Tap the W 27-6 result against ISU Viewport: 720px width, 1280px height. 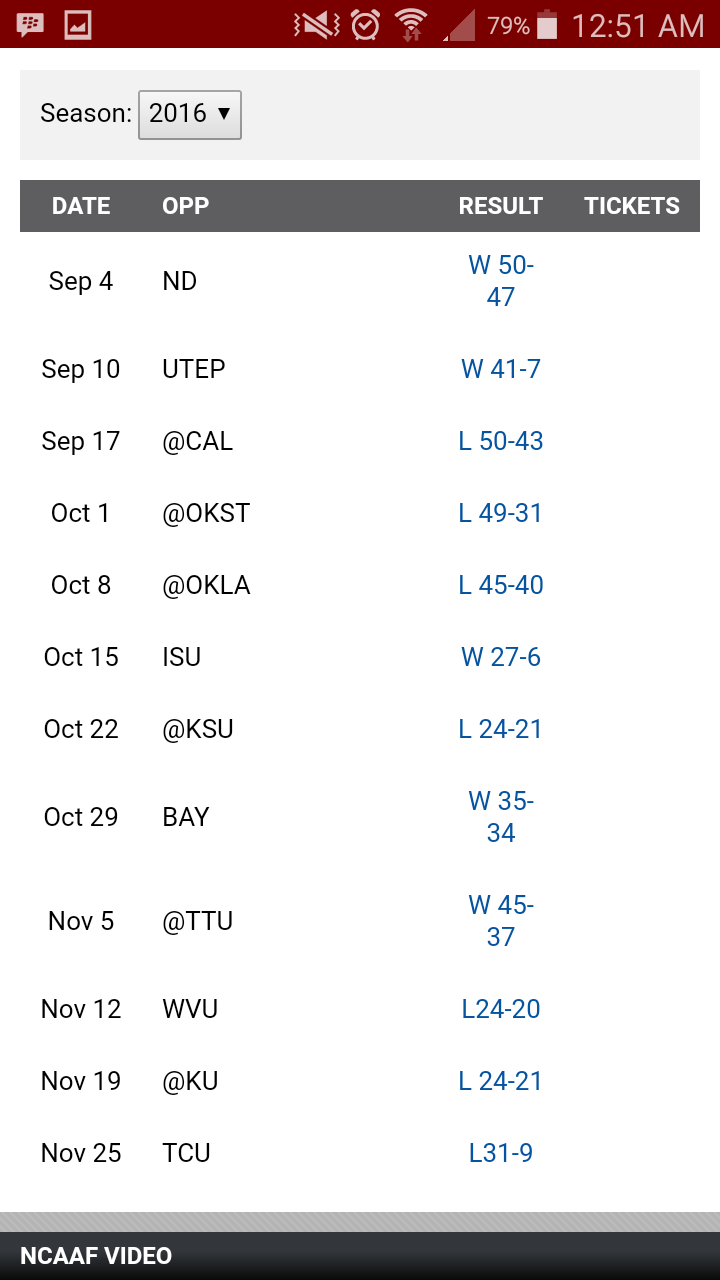click(x=501, y=657)
